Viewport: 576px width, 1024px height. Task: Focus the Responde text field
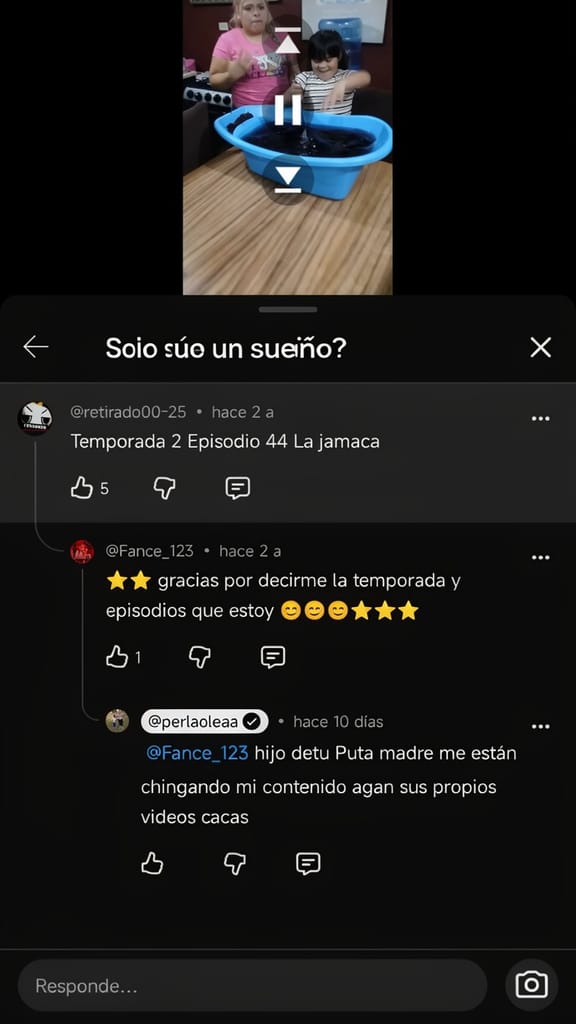coord(252,985)
